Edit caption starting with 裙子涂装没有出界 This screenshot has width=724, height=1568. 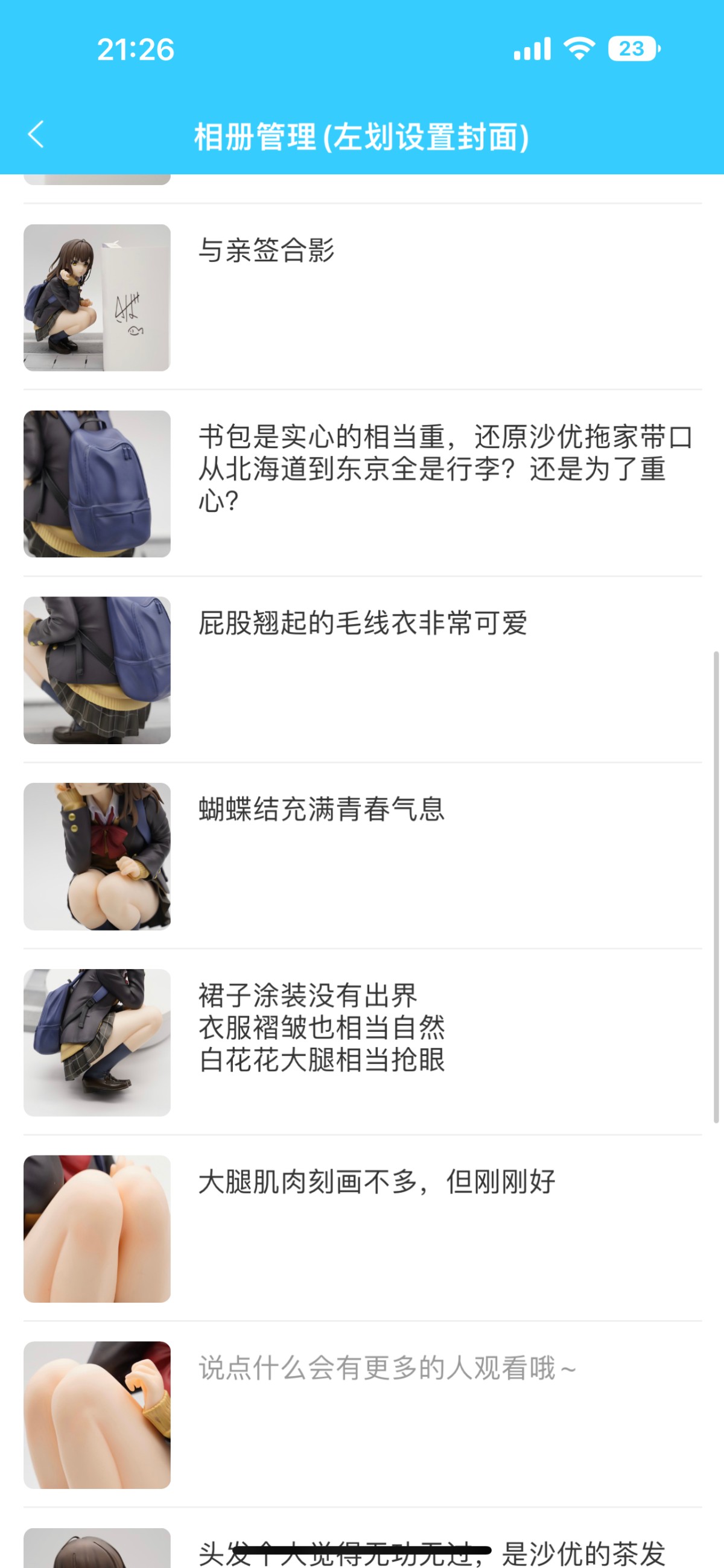point(322,1028)
